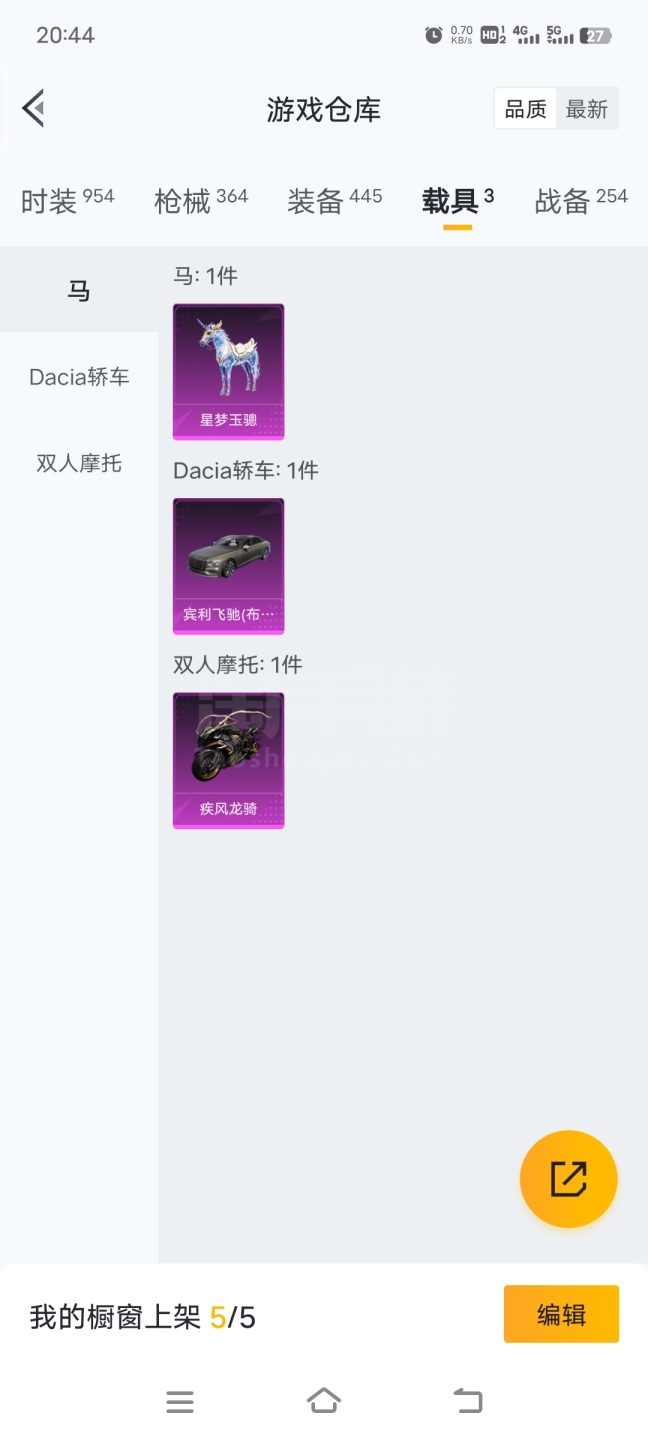Switch to the 枪械 tab

coord(200,200)
